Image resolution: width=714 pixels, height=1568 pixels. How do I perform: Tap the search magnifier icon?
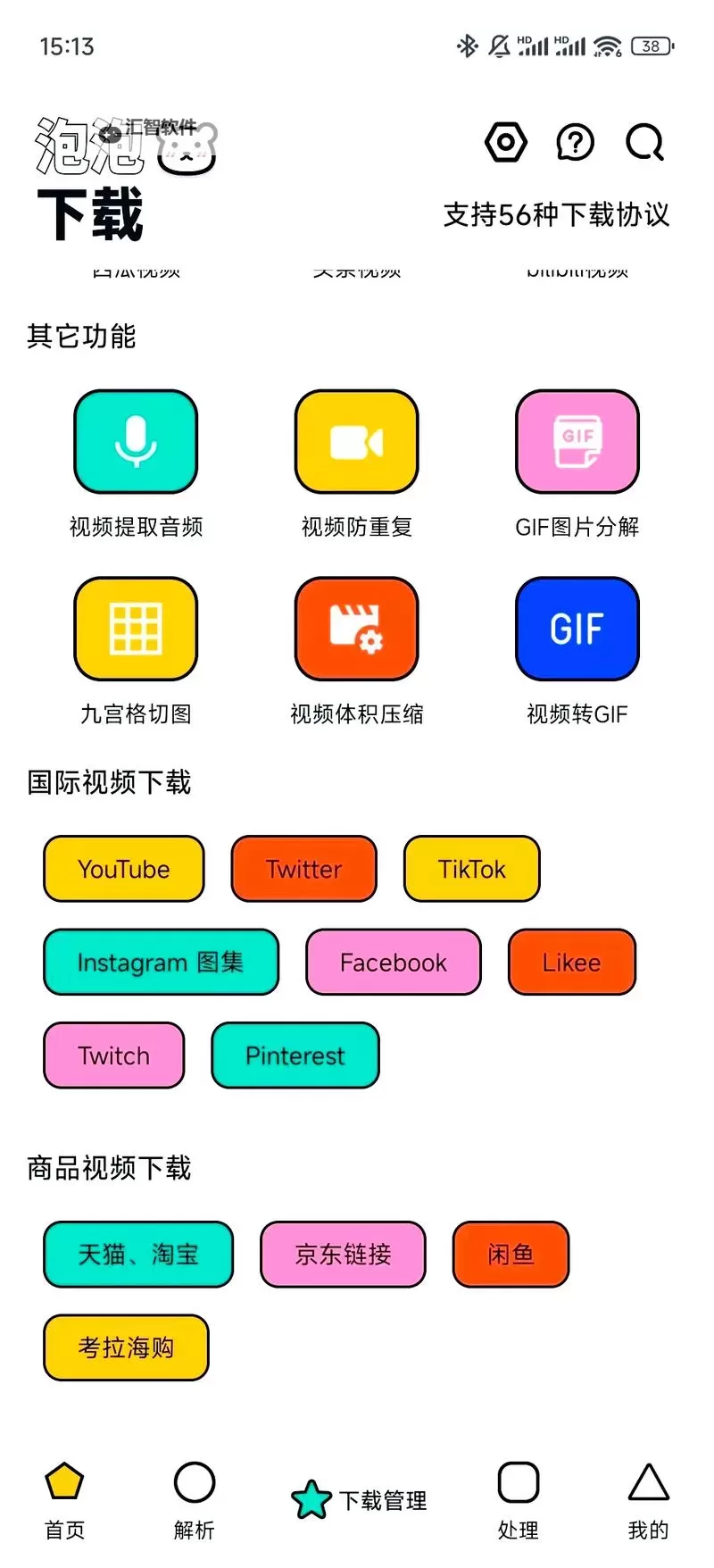(644, 142)
